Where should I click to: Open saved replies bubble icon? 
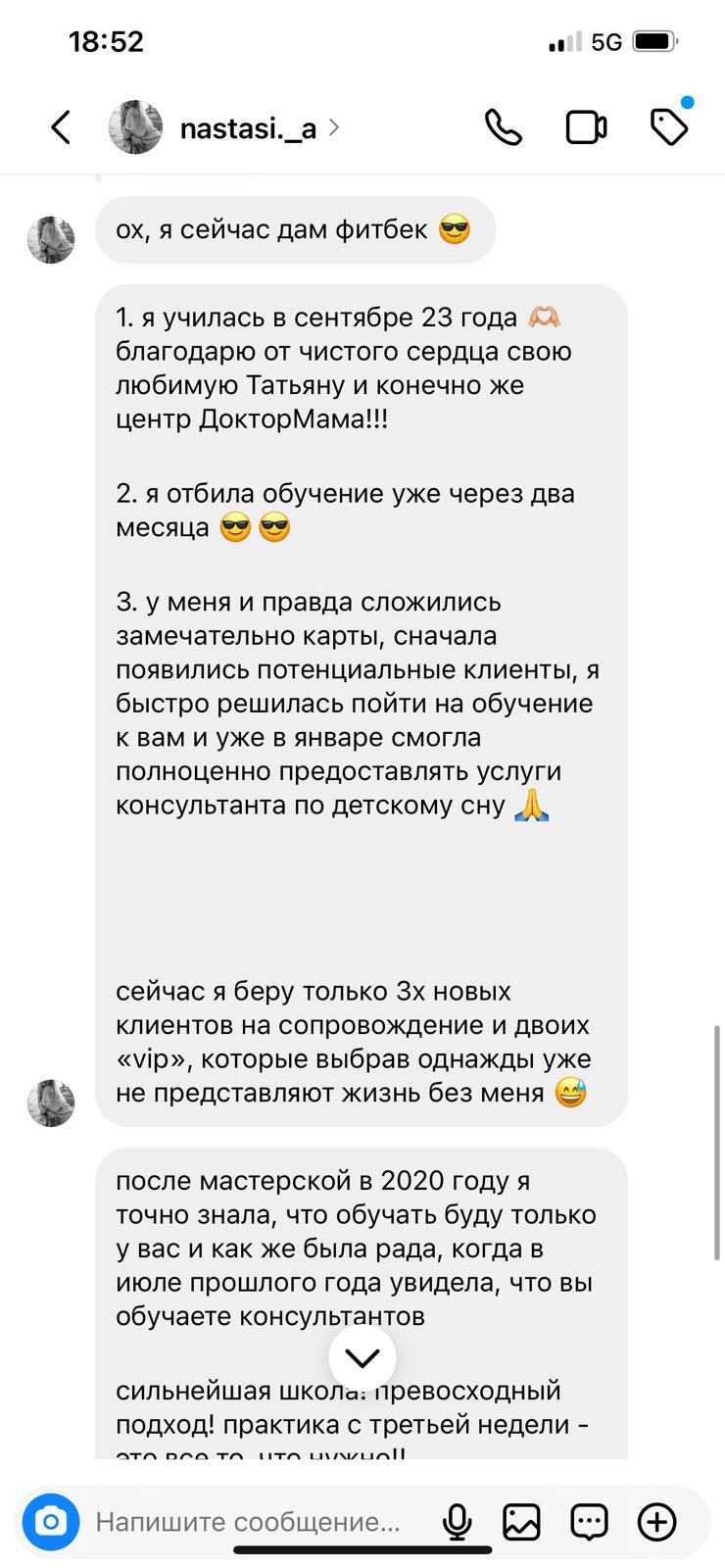(x=589, y=1522)
